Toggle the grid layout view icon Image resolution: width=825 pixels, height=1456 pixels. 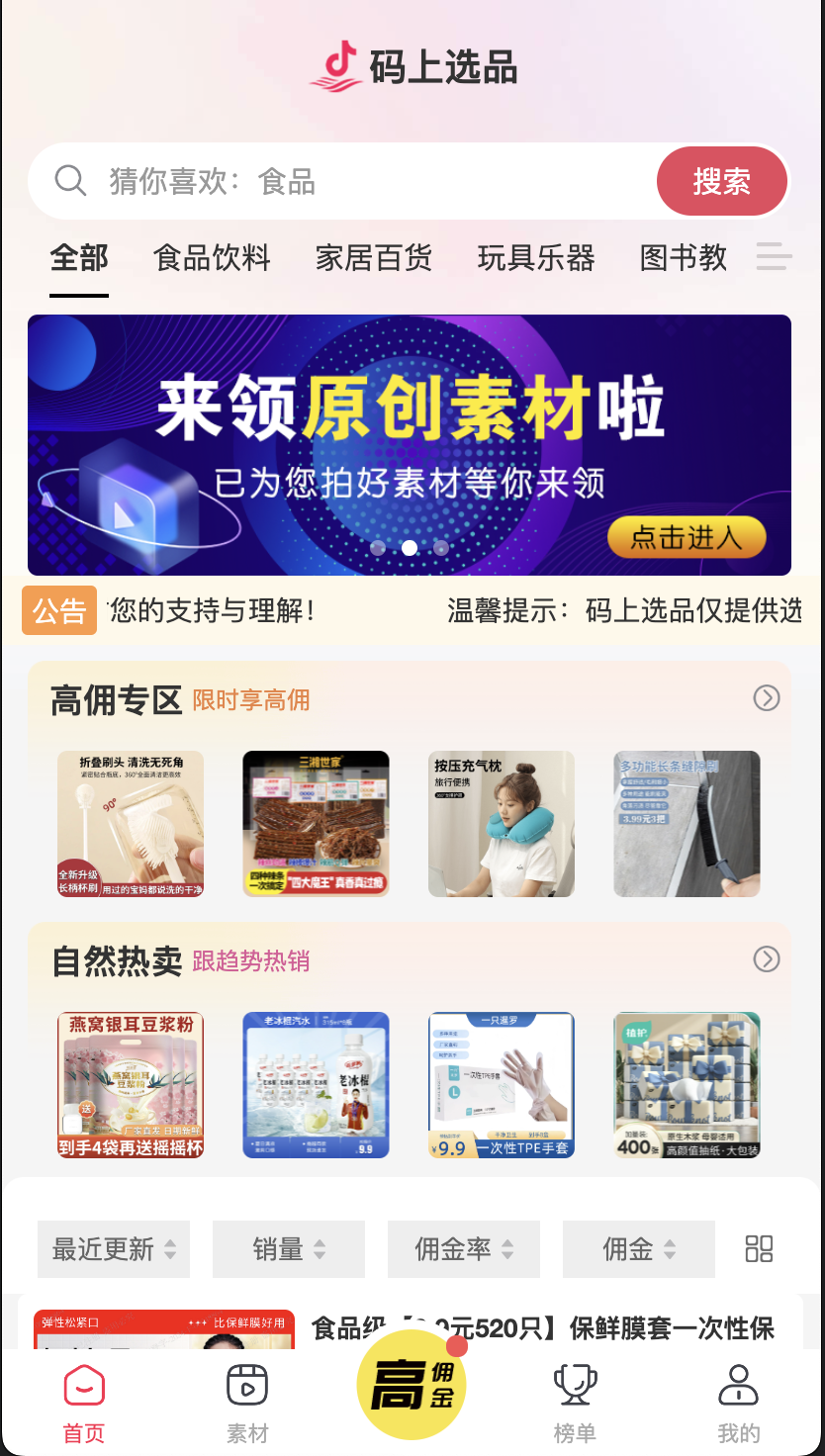[x=759, y=1248]
